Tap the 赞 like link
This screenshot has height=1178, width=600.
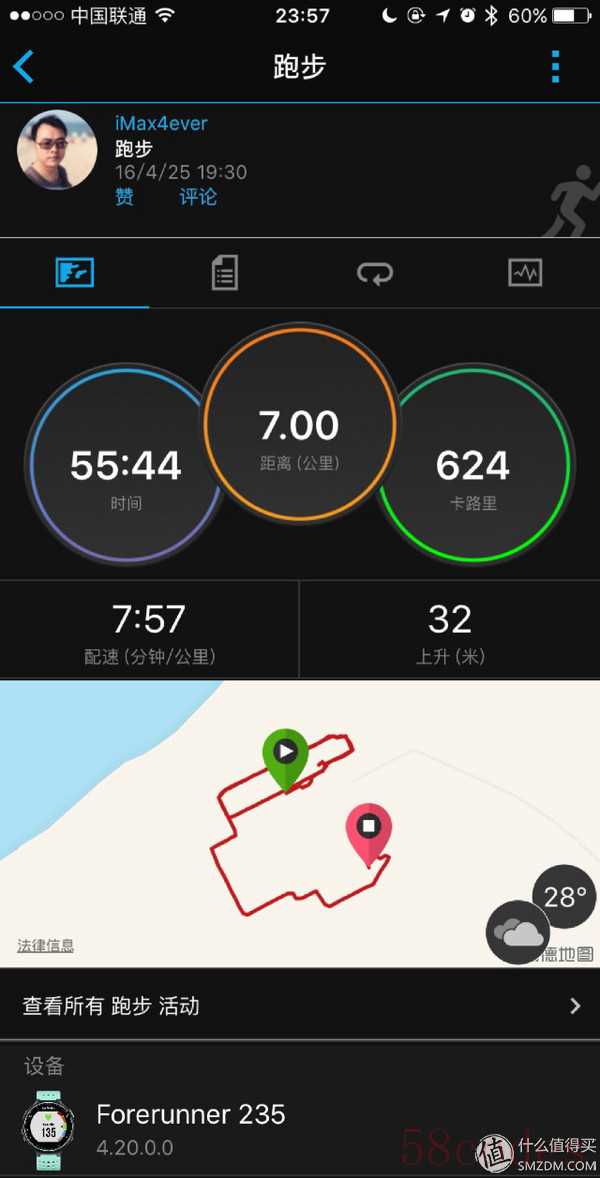124,197
